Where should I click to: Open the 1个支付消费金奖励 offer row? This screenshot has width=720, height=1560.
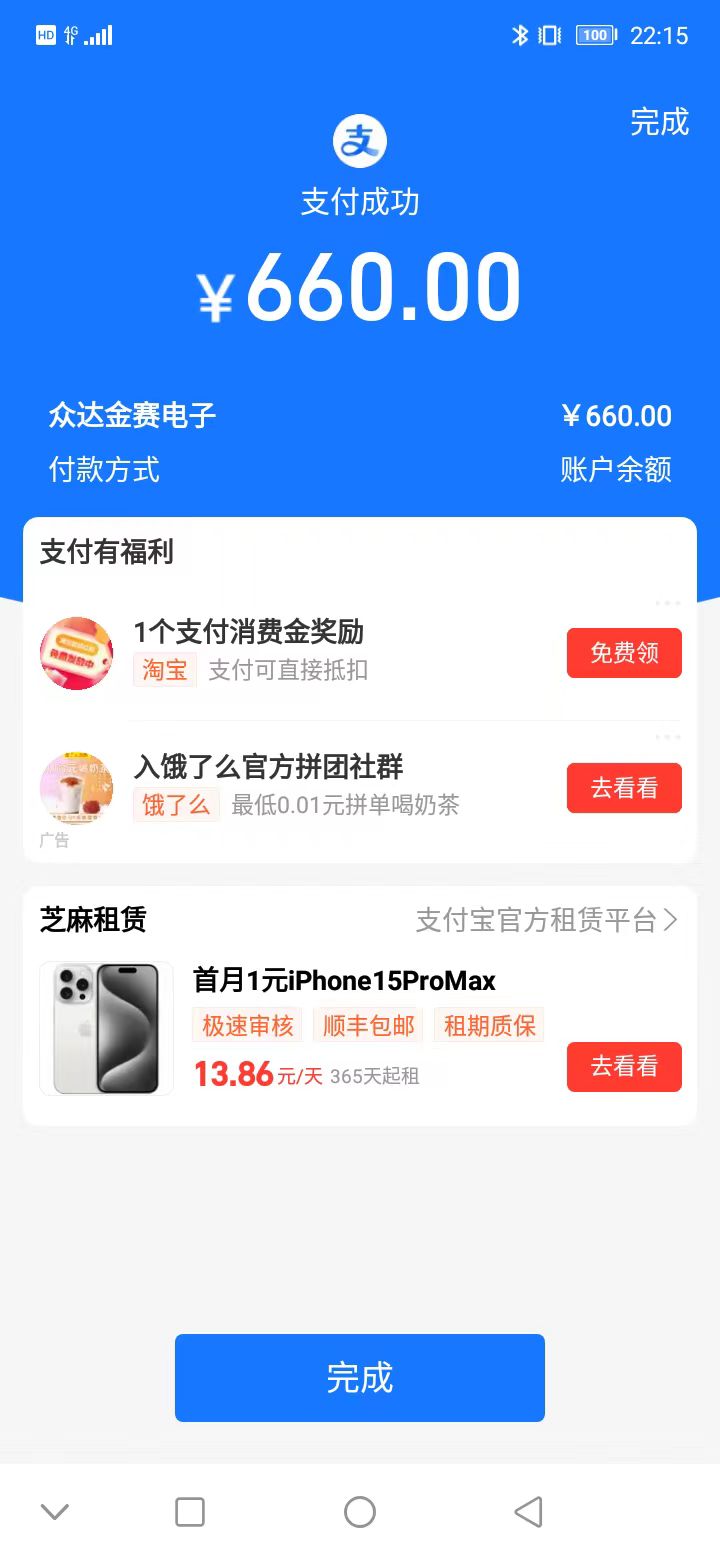300,650
